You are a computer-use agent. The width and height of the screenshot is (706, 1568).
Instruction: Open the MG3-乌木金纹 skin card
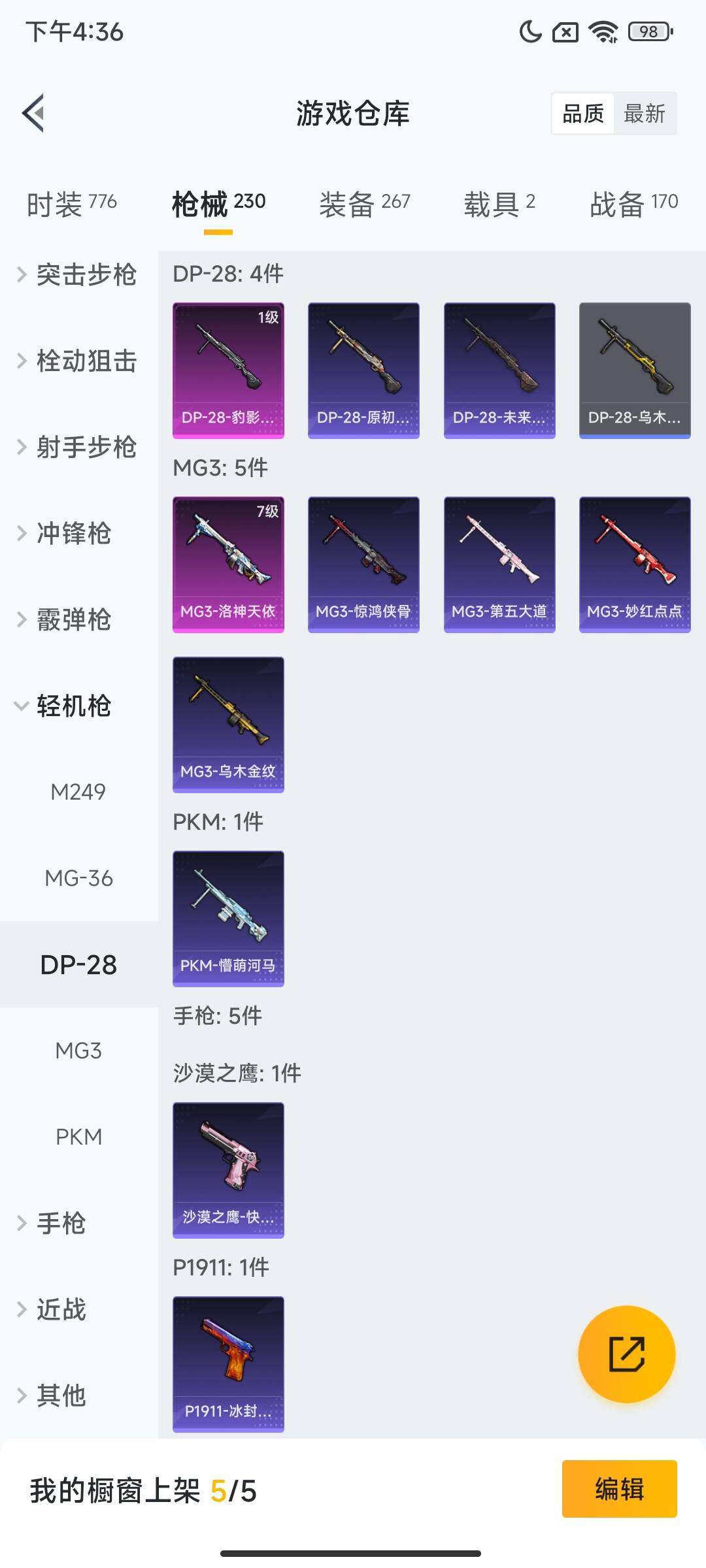point(228,725)
